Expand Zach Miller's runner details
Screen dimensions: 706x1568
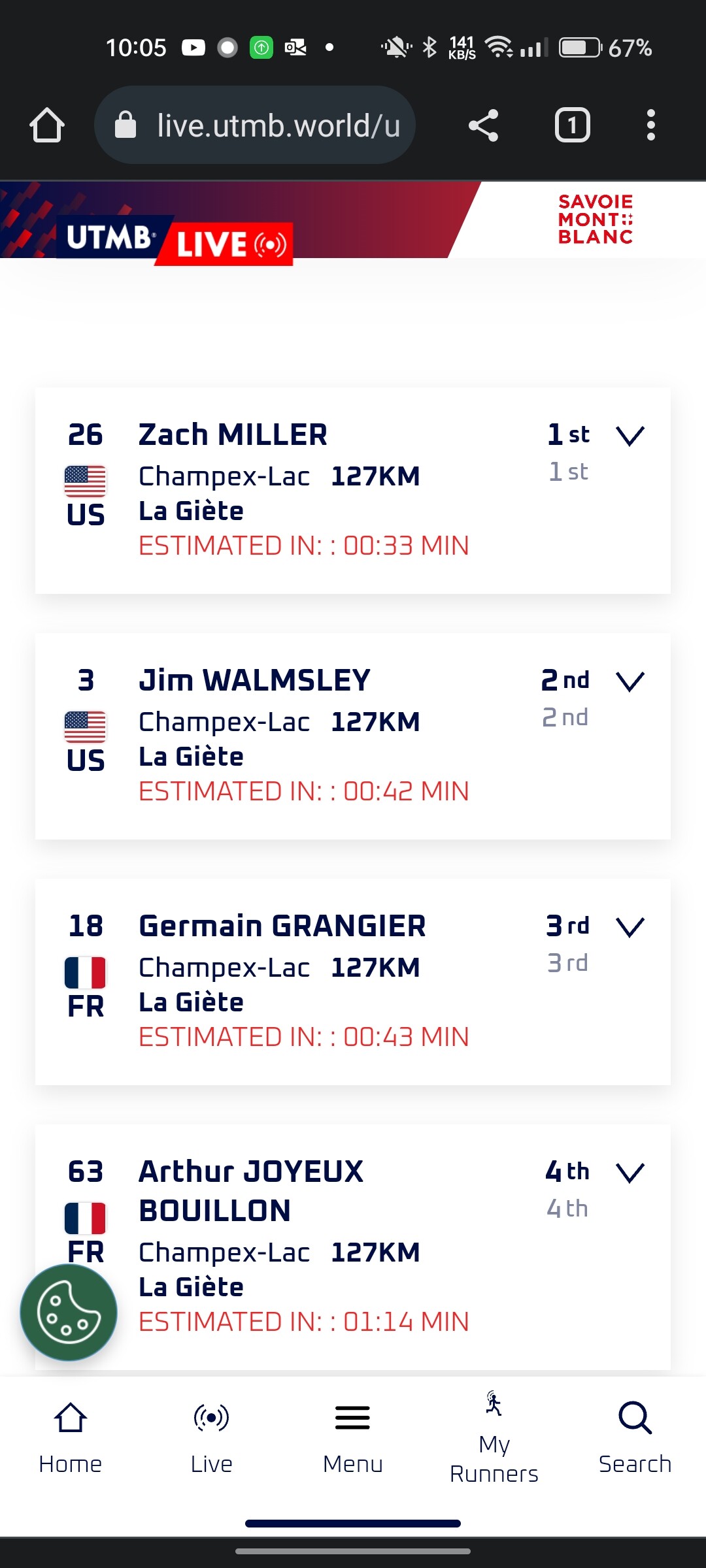pos(631,436)
